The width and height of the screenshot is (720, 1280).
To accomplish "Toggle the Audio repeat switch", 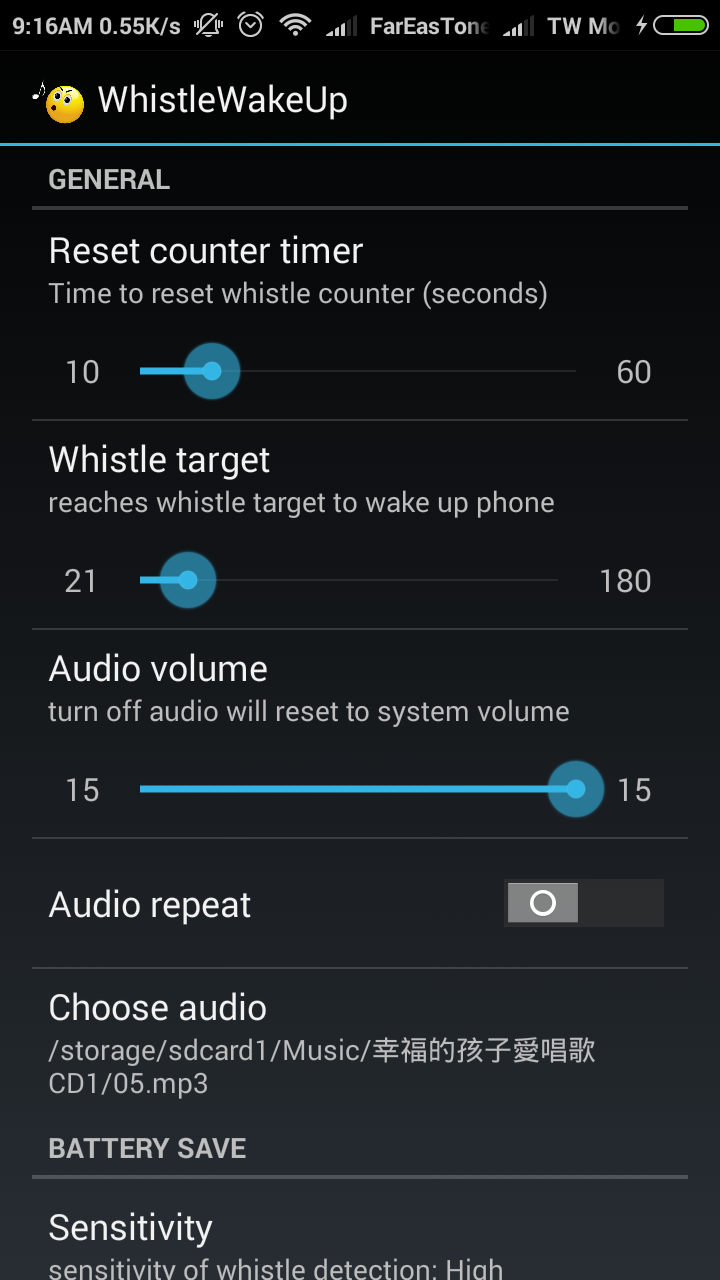I will pyautogui.click(x=583, y=904).
